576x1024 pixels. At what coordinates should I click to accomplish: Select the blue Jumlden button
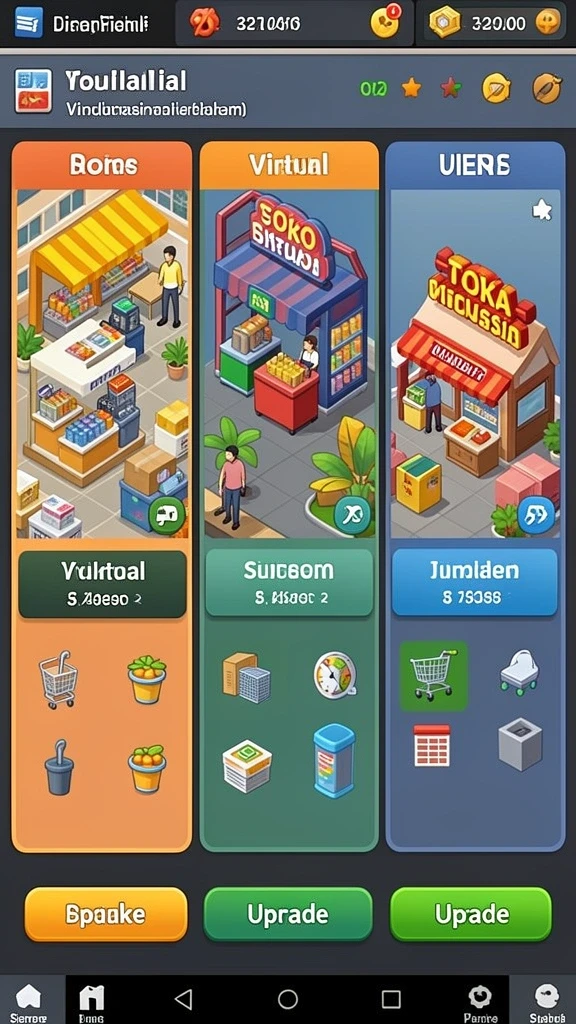point(475,583)
